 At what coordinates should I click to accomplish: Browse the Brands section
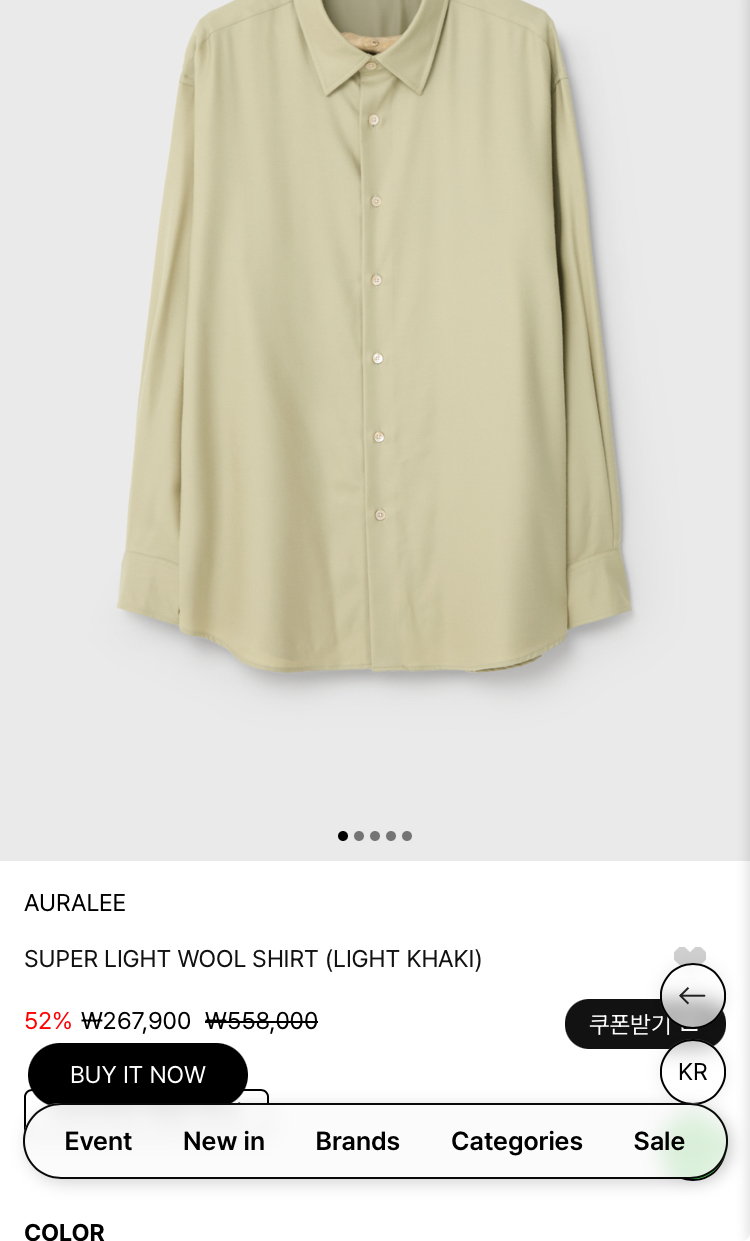pos(357,1141)
